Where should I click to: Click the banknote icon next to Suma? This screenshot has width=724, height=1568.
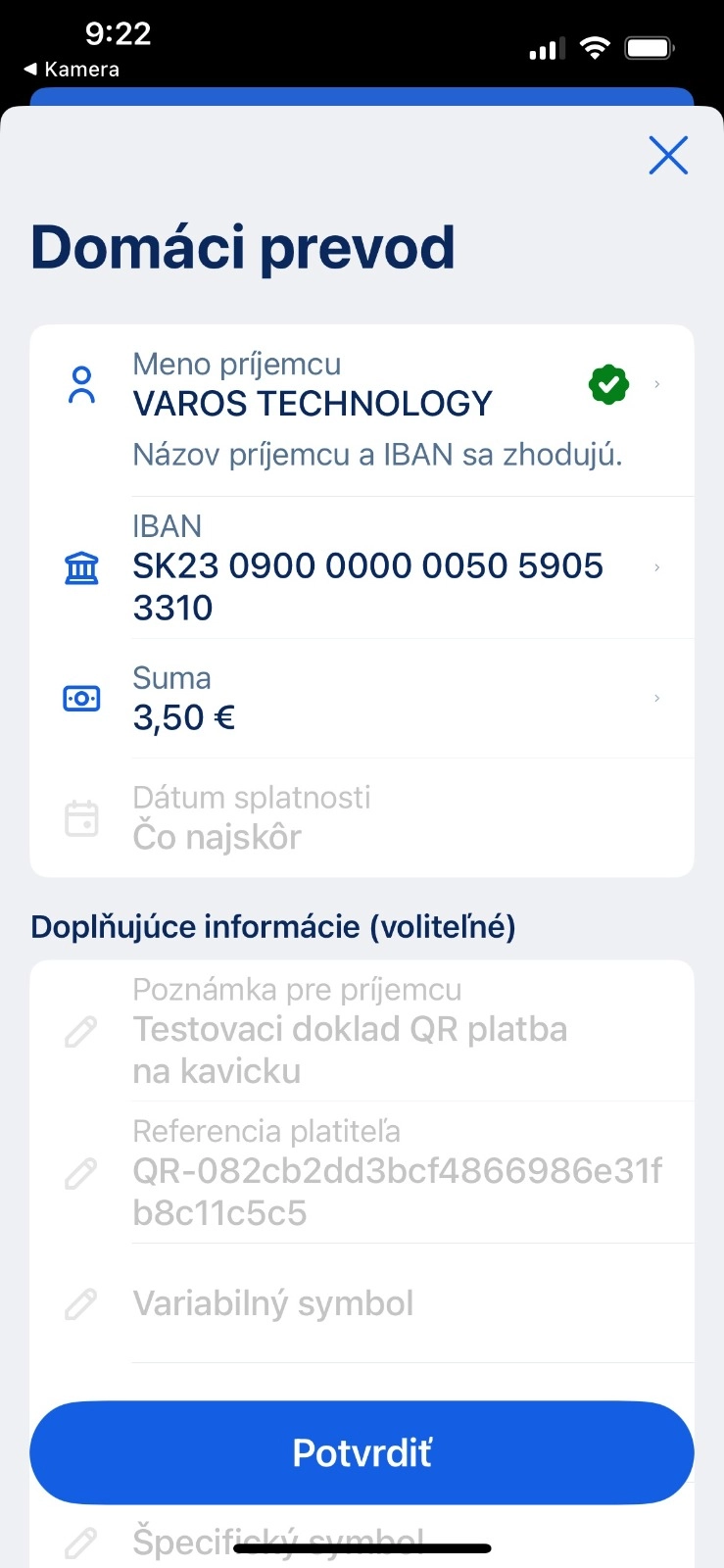point(82,698)
